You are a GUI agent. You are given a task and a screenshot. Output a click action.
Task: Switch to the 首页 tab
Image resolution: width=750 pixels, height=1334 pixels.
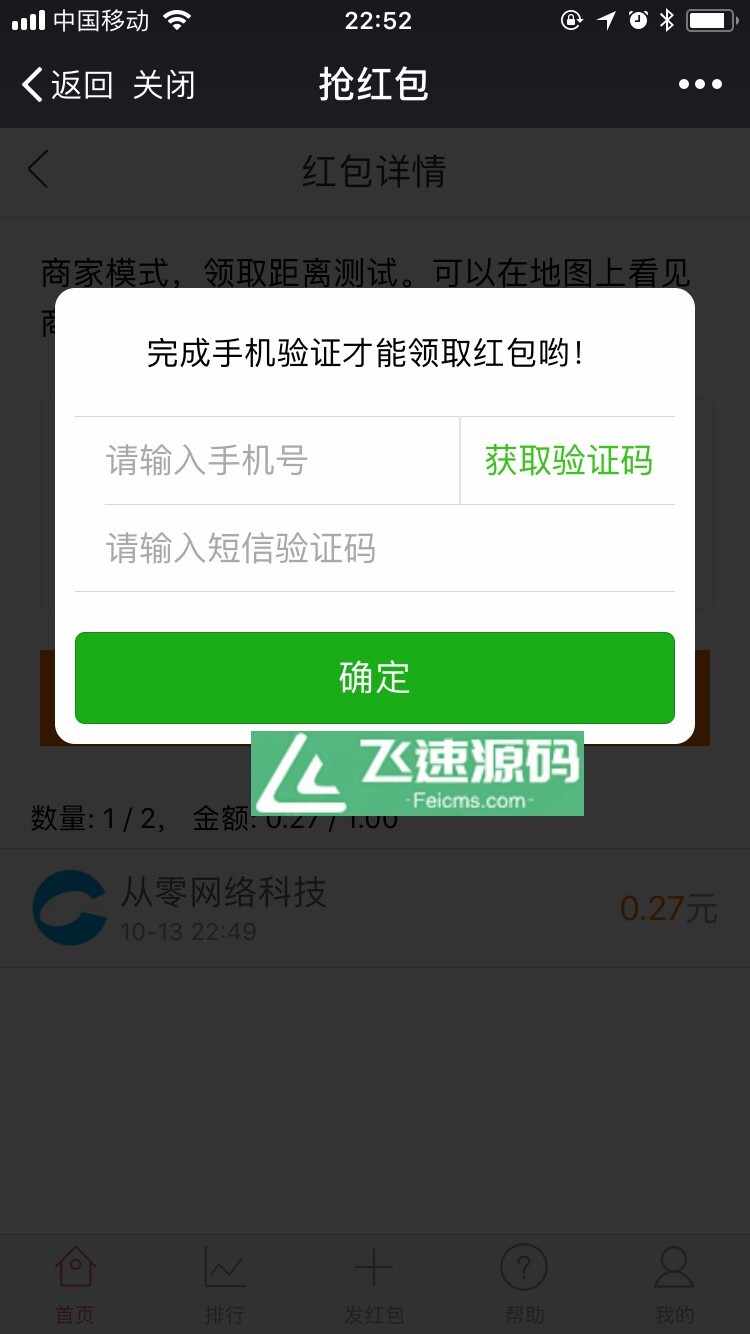click(75, 1285)
